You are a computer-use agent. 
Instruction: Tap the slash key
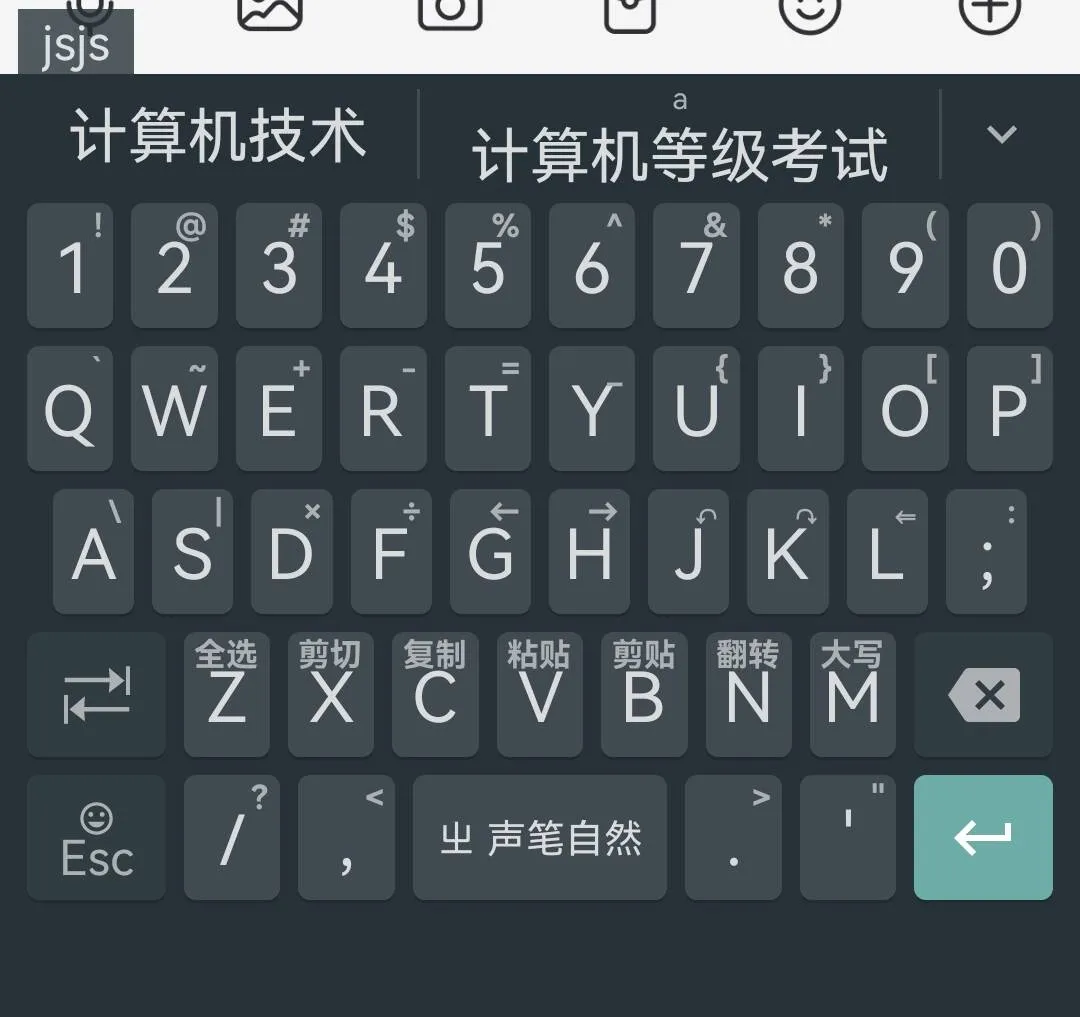coord(232,838)
